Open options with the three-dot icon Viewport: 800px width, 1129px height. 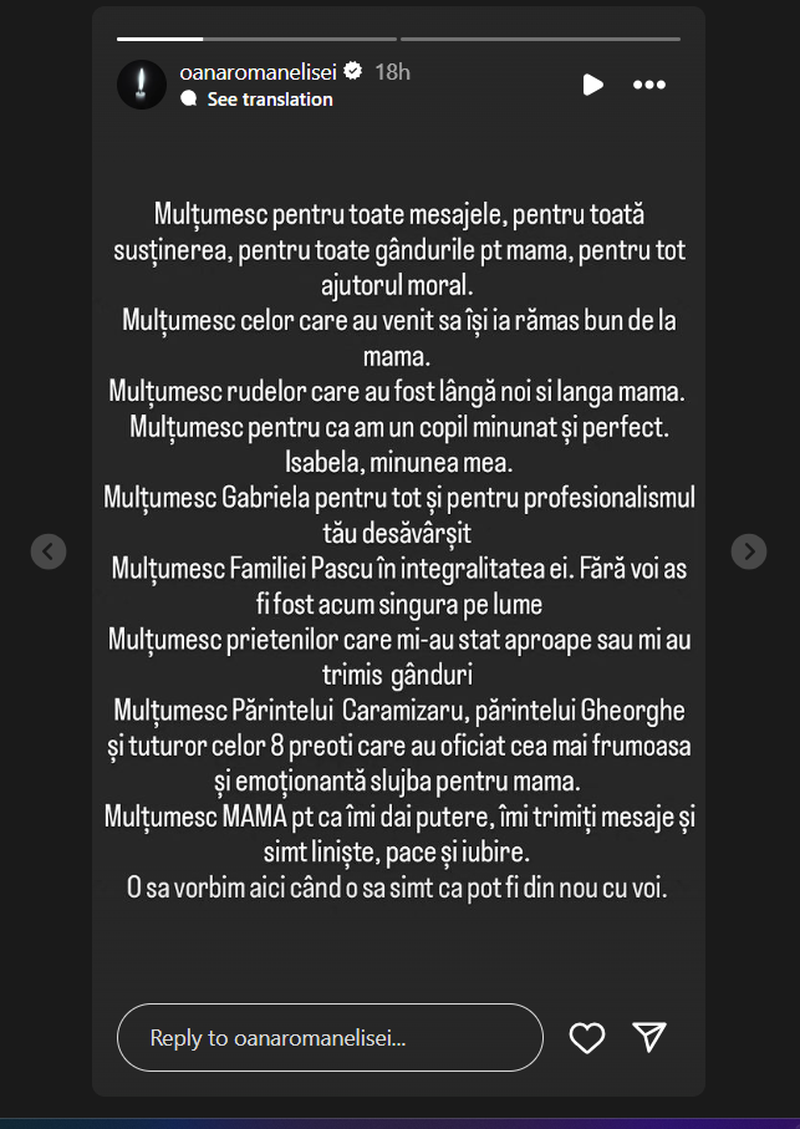pyautogui.click(x=649, y=85)
